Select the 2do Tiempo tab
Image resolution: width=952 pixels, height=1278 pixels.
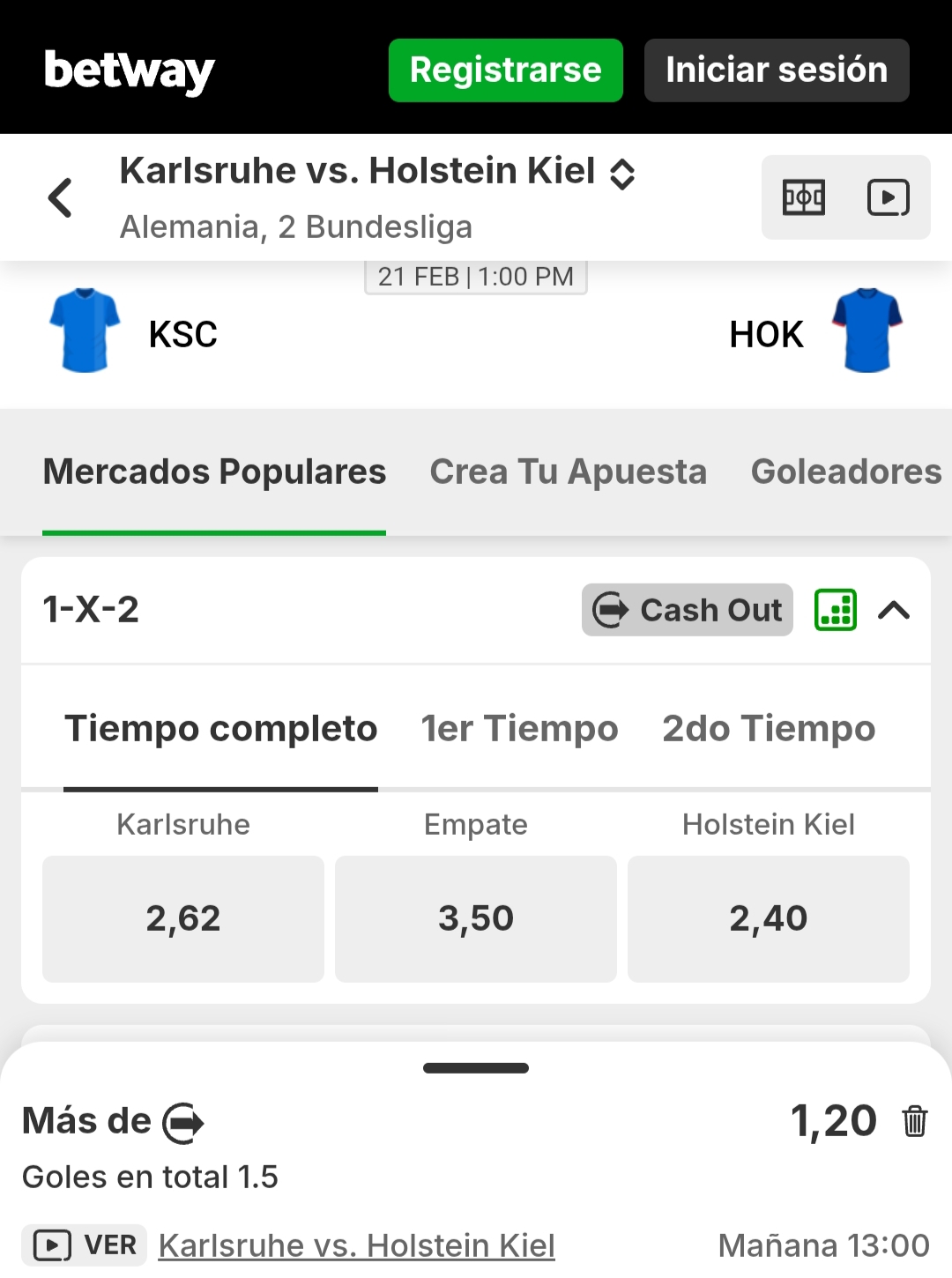[769, 729]
